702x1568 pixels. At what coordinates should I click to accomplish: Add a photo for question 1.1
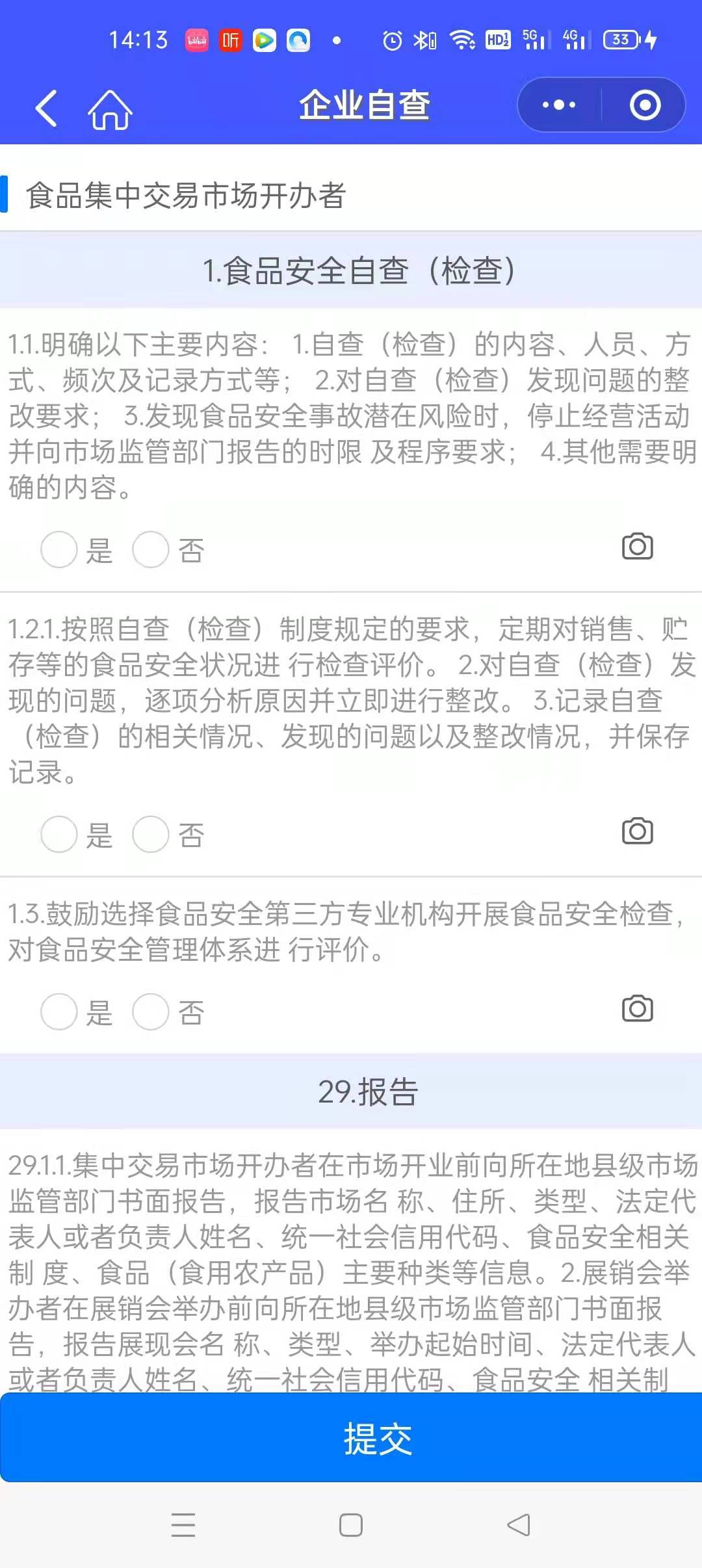[x=637, y=547]
